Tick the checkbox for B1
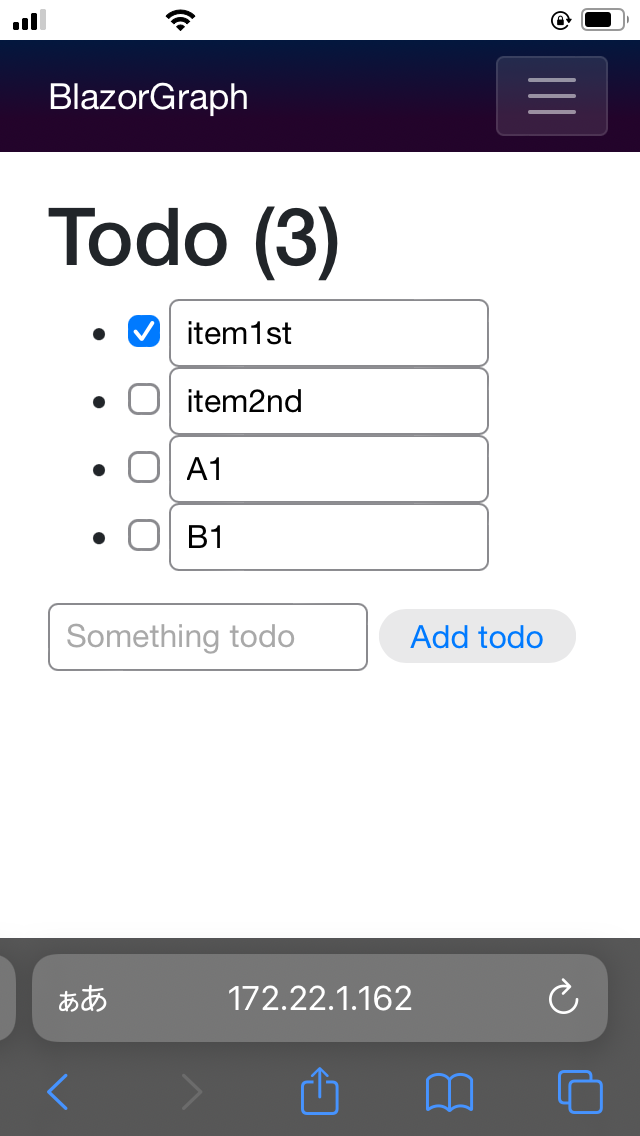This screenshot has height=1136, width=640. coord(144,536)
